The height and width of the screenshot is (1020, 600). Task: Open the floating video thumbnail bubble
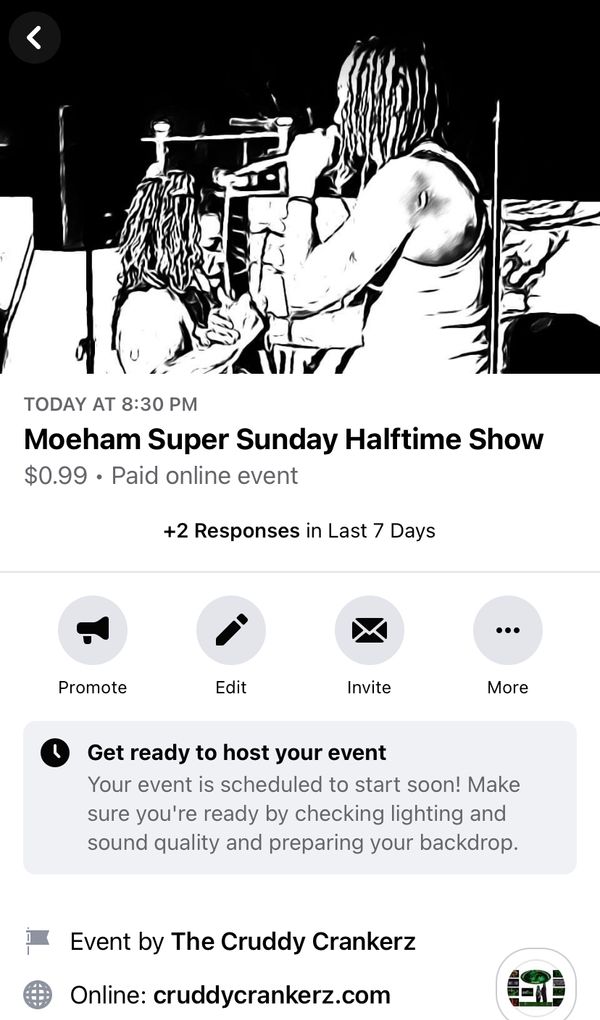pos(535,985)
